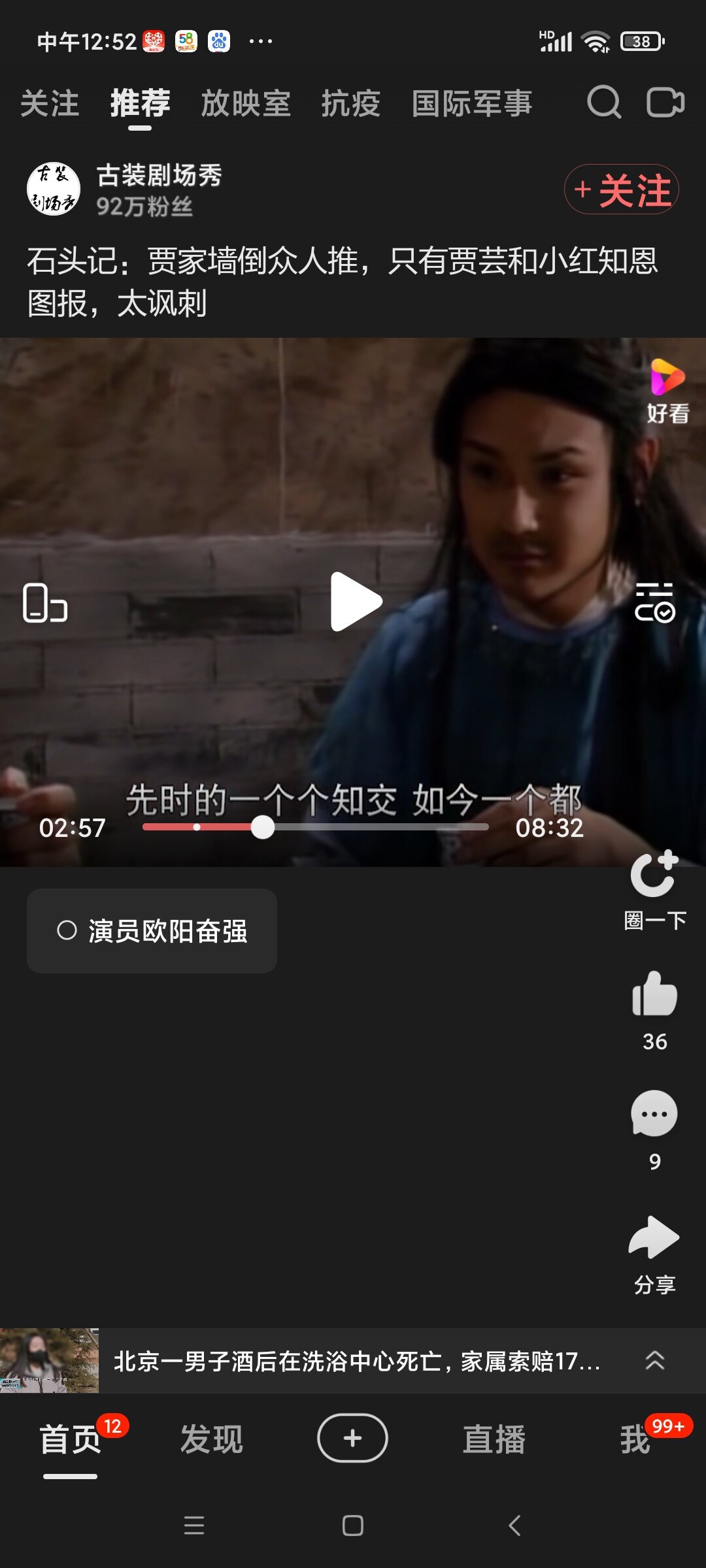Switch to the 关注 top tab

coord(50,103)
